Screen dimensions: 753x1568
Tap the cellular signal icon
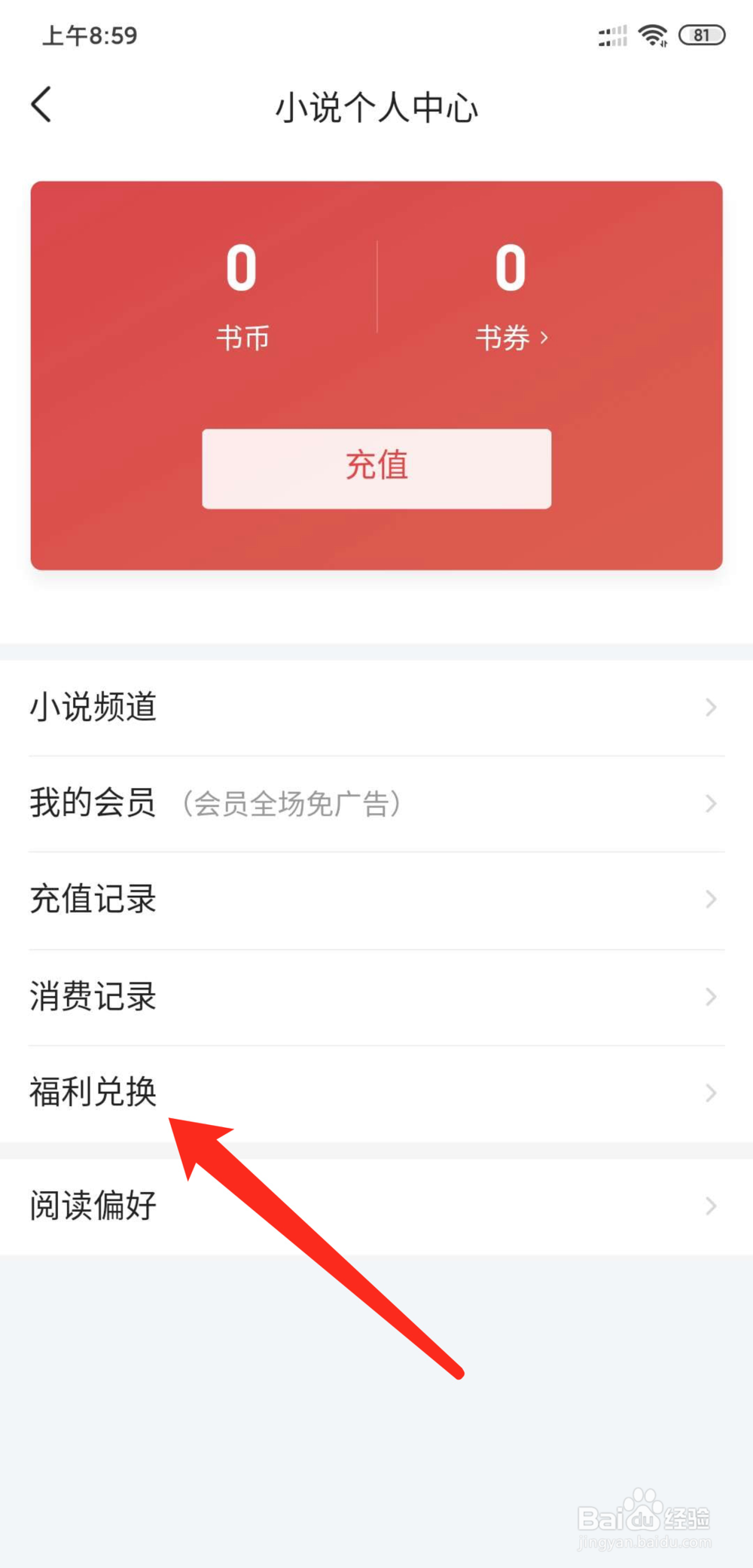pyautogui.click(x=611, y=36)
